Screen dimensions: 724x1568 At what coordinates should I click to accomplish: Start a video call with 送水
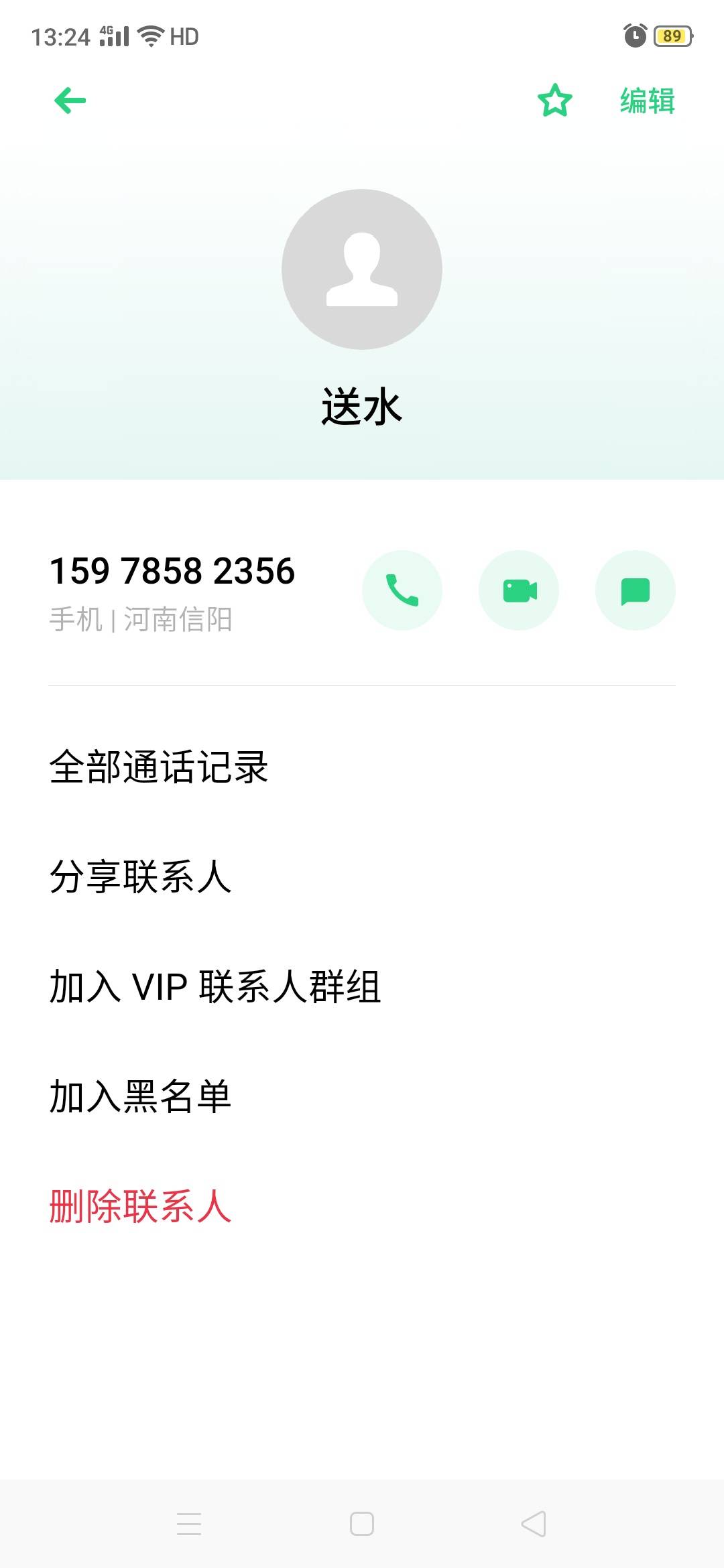519,590
